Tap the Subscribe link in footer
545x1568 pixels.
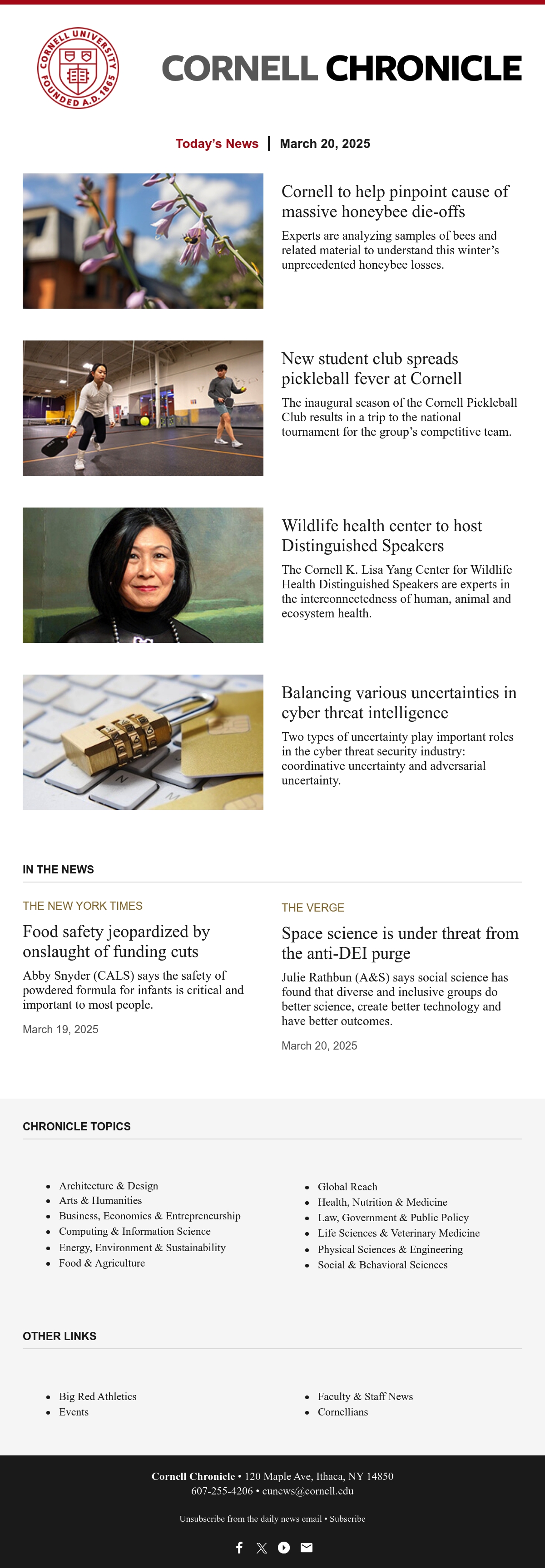pyautogui.click(x=347, y=1518)
